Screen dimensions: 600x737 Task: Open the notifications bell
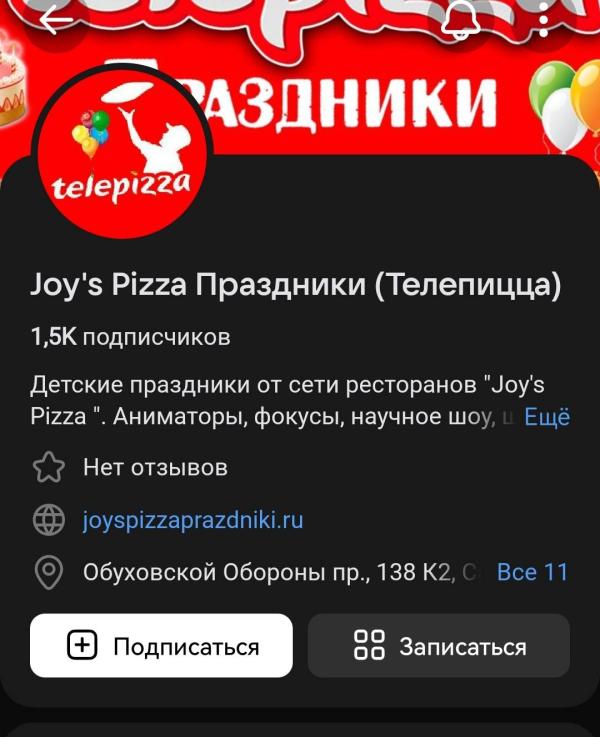(461, 20)
